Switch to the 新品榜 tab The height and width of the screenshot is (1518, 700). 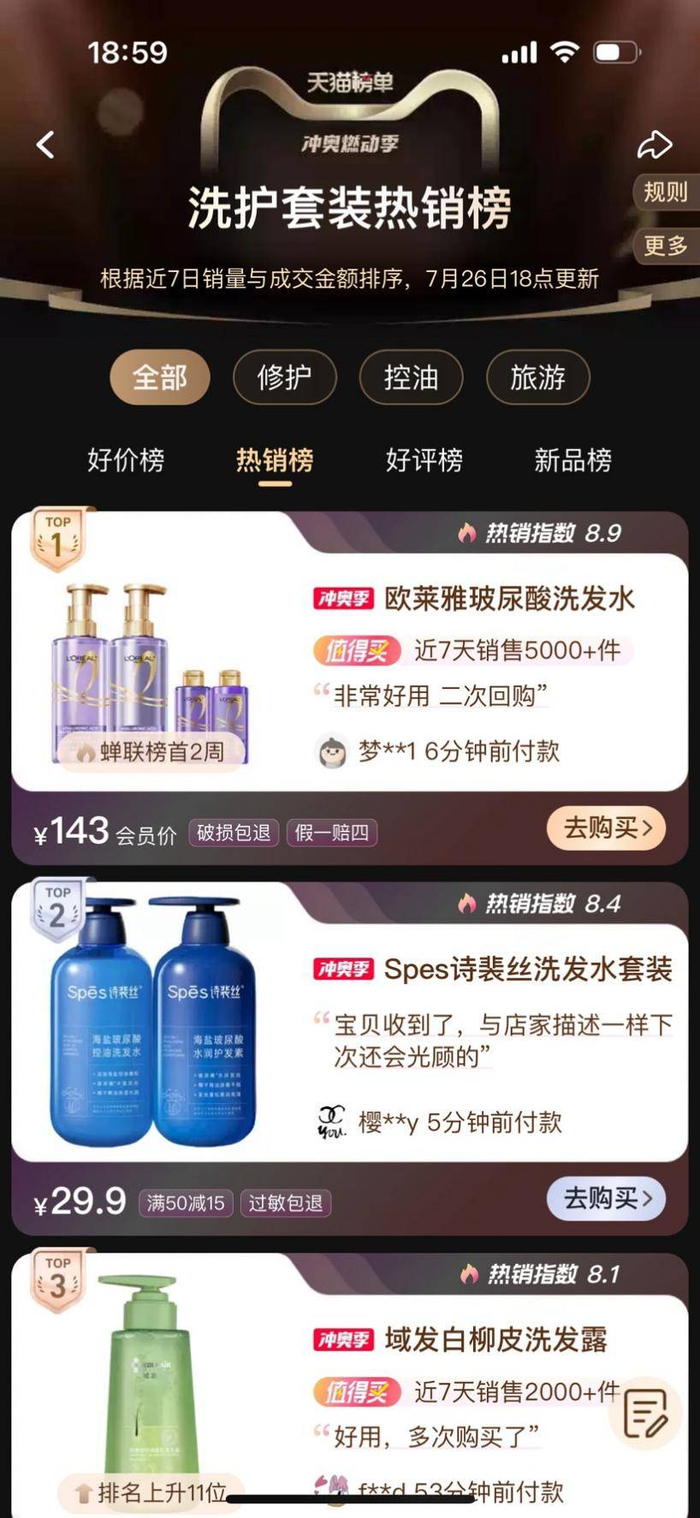click(x=573, y=460)
